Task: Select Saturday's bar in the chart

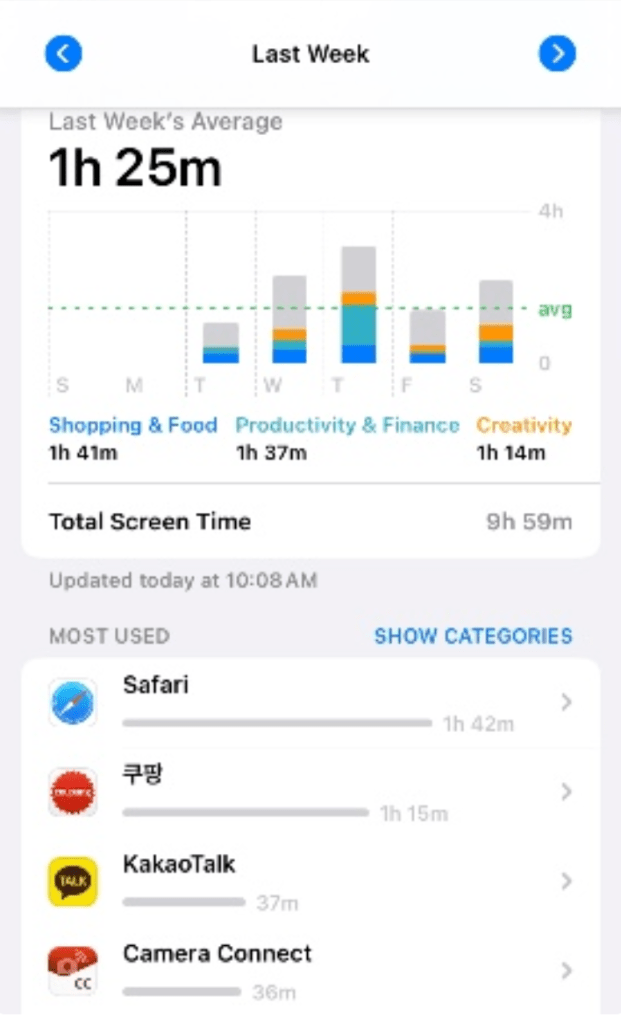Action: [496, 322]
